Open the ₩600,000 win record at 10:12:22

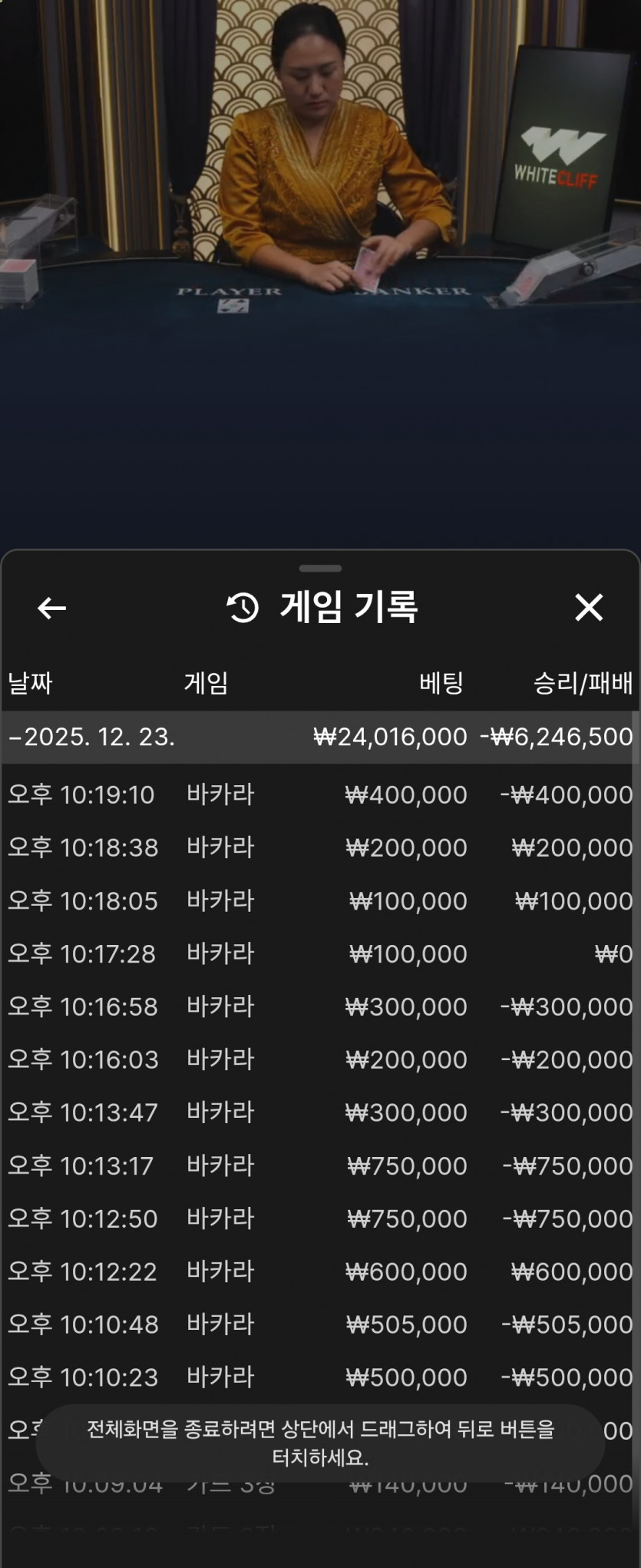point(320,1271)
